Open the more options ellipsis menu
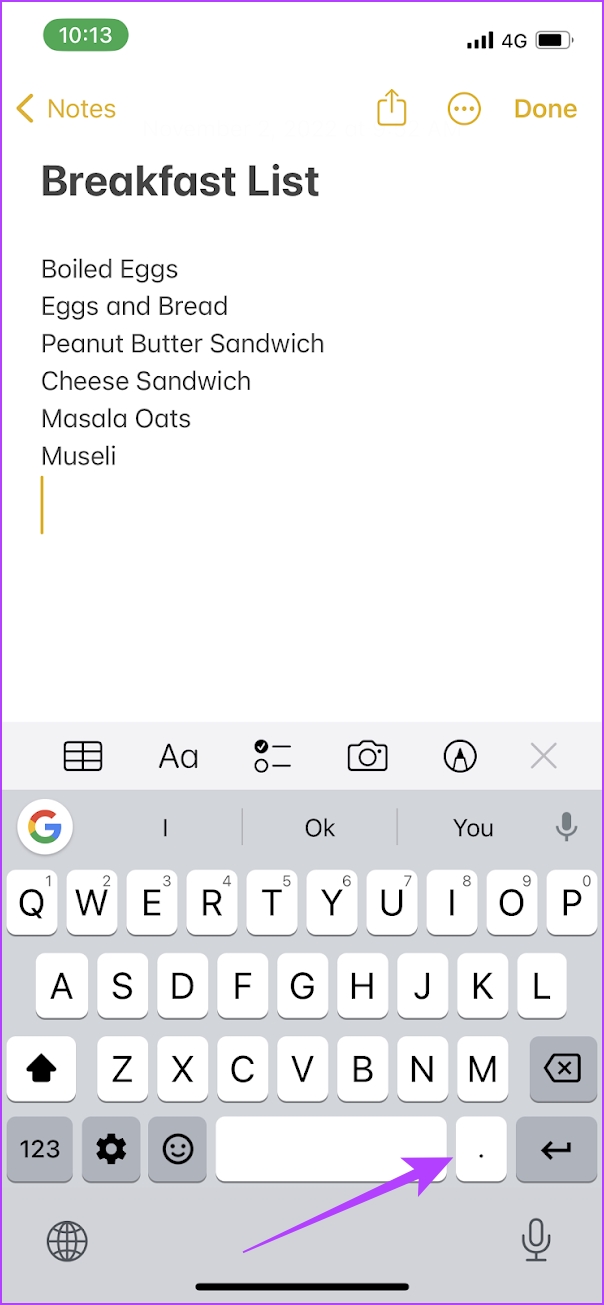 (464, 109)
